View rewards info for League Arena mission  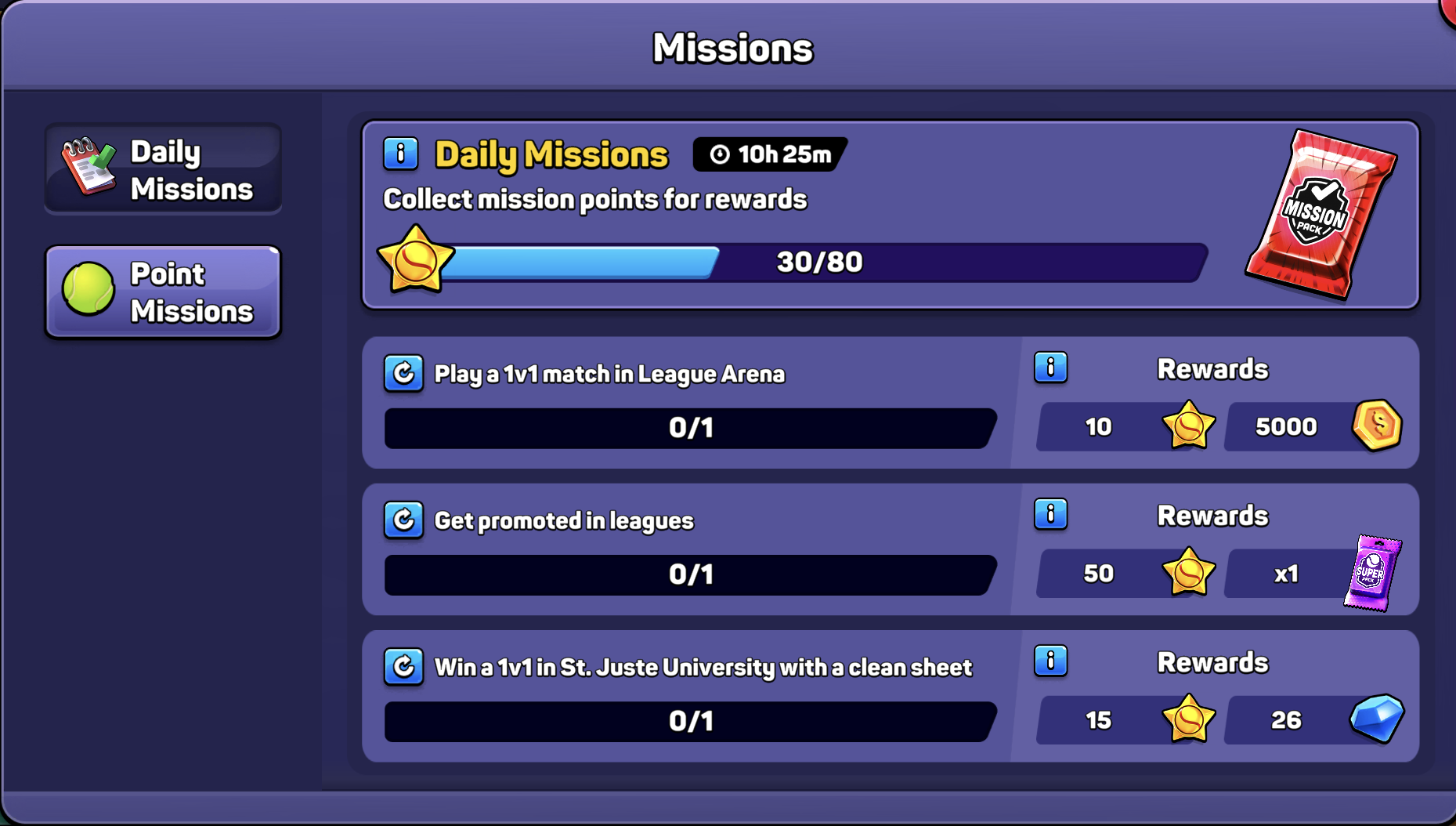(1050, 367)
